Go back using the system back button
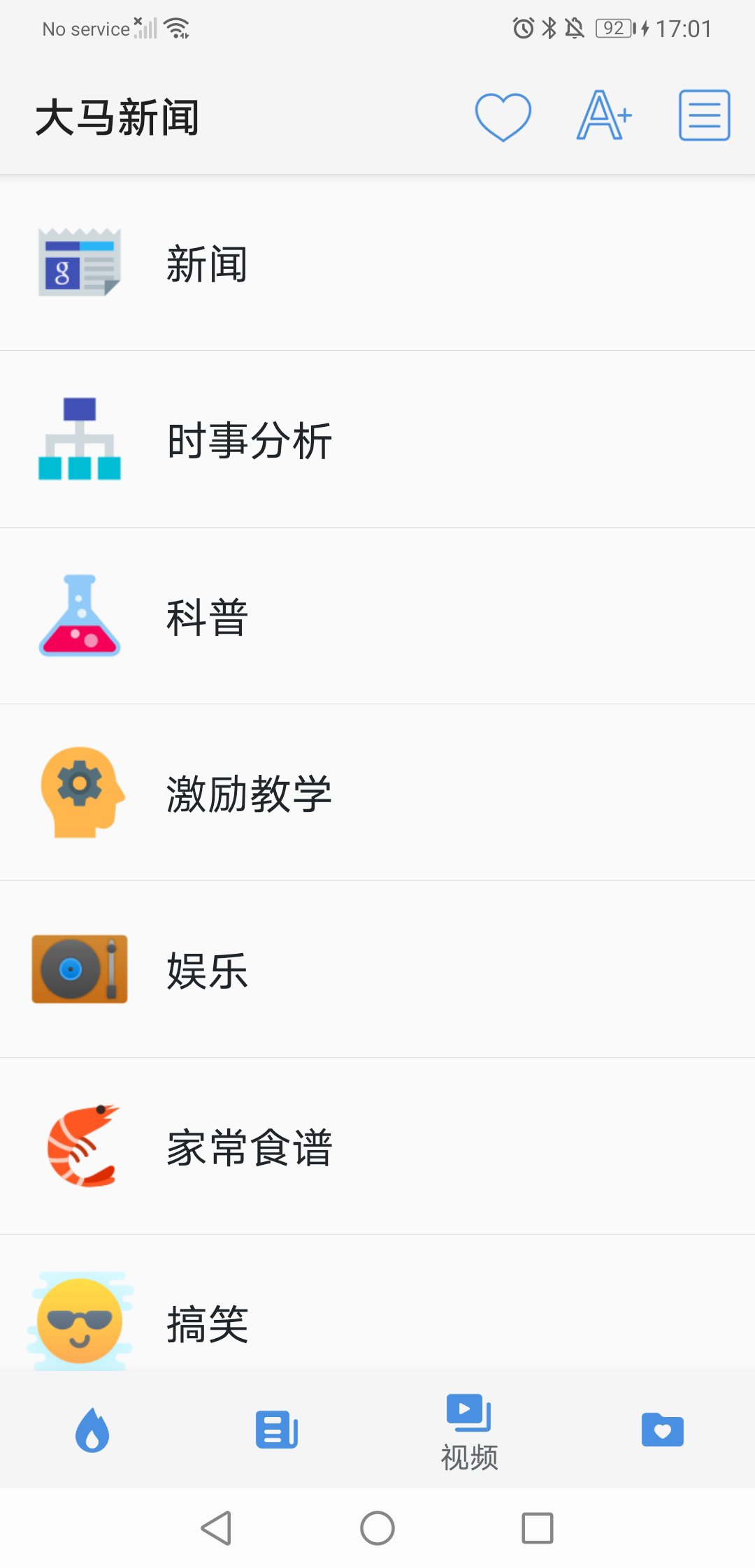 (x=217, y=1527)
